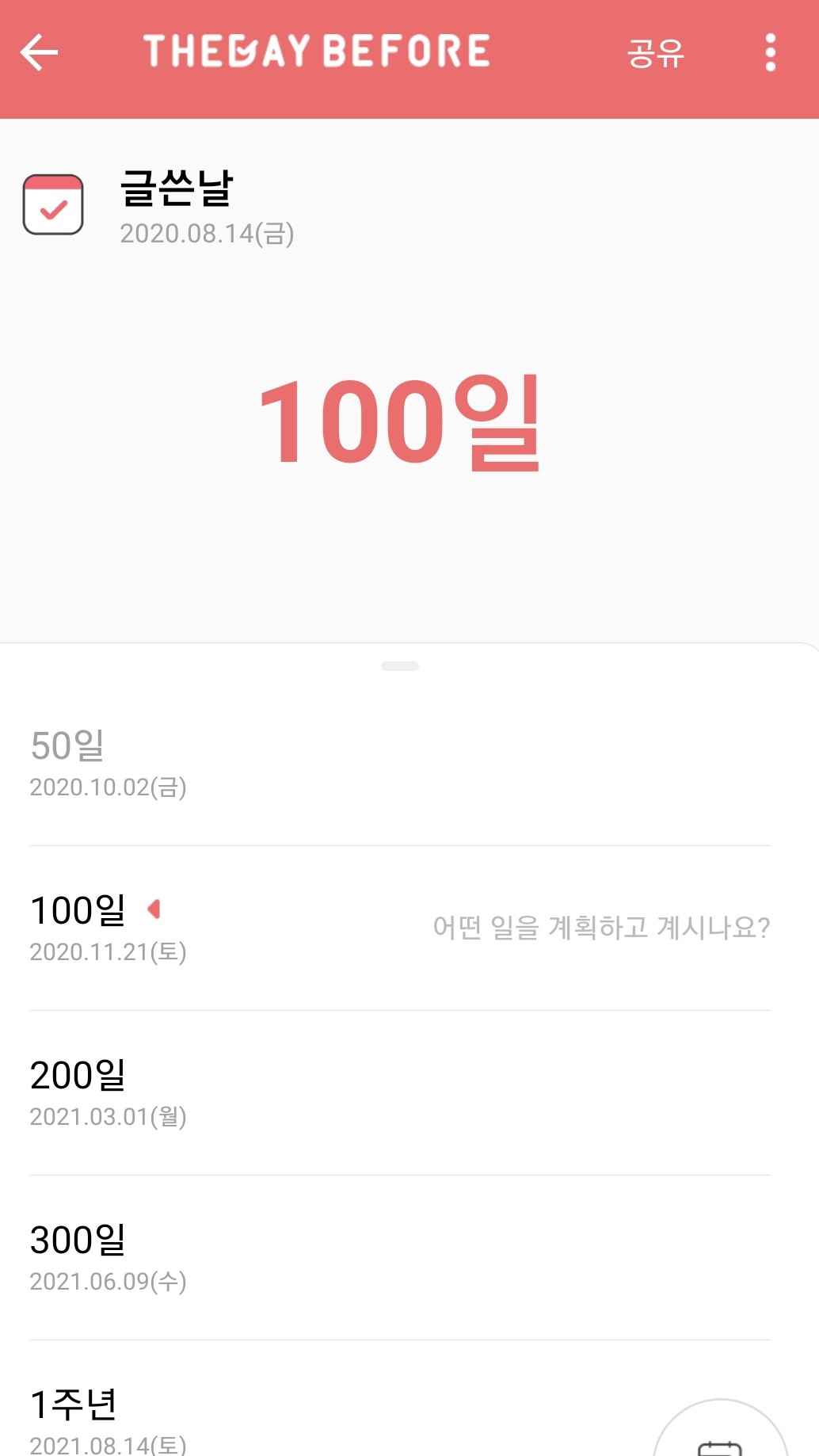Go back with the arrow icon
819x1456 pixels.
[40, 53]
